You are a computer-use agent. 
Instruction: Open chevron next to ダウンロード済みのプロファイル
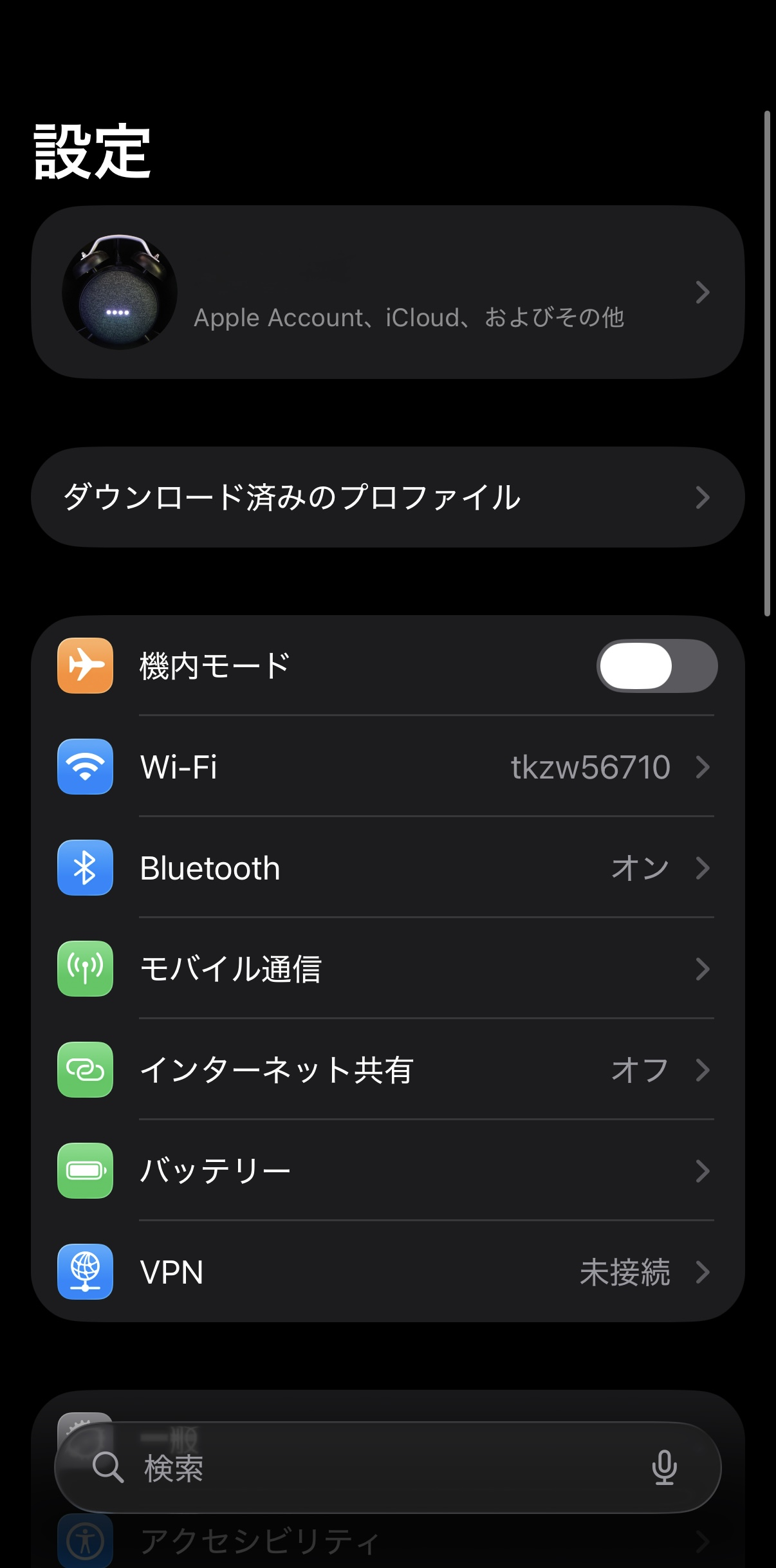(703, 496)
